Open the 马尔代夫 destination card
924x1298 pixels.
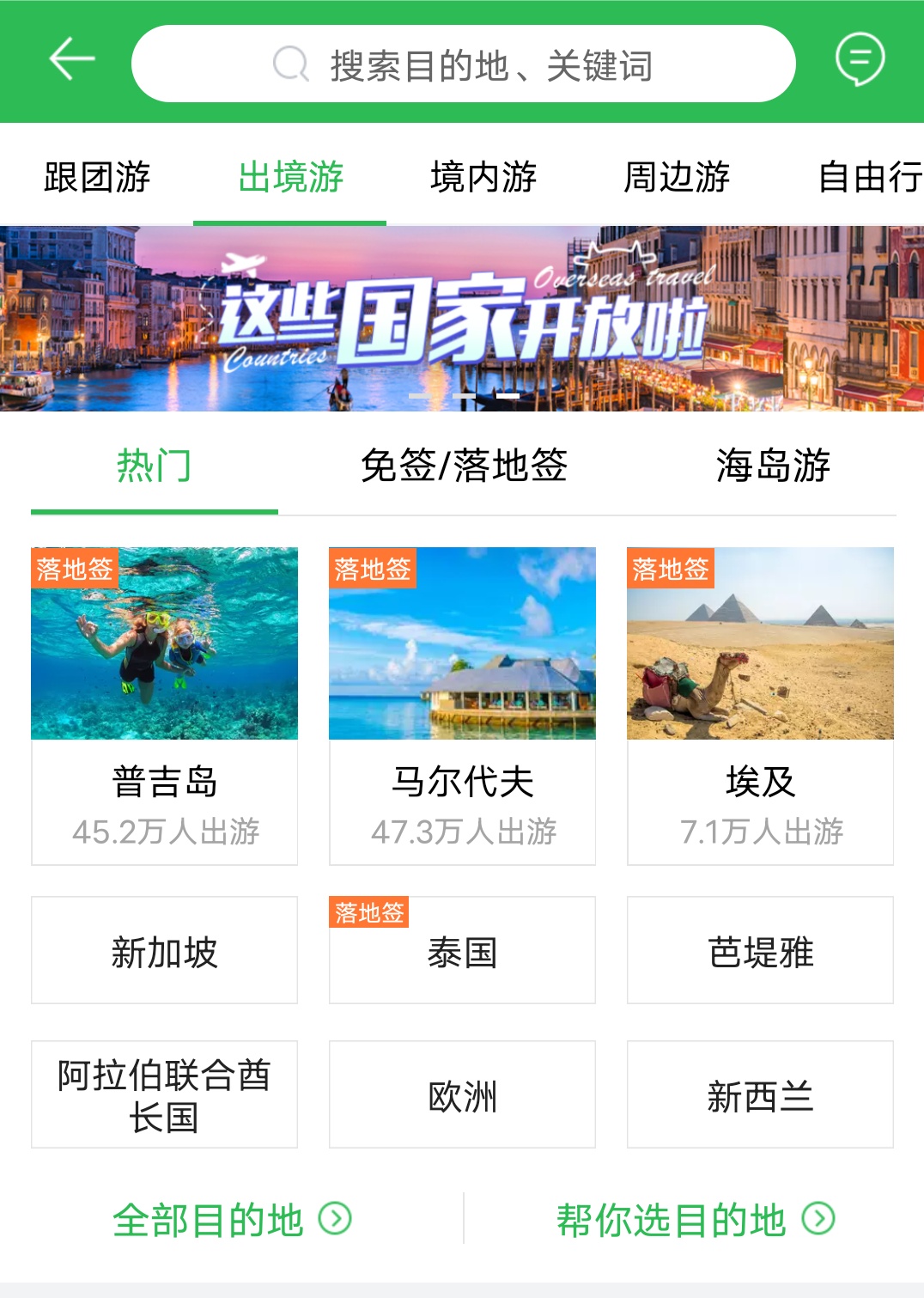(x=462, y=705)
